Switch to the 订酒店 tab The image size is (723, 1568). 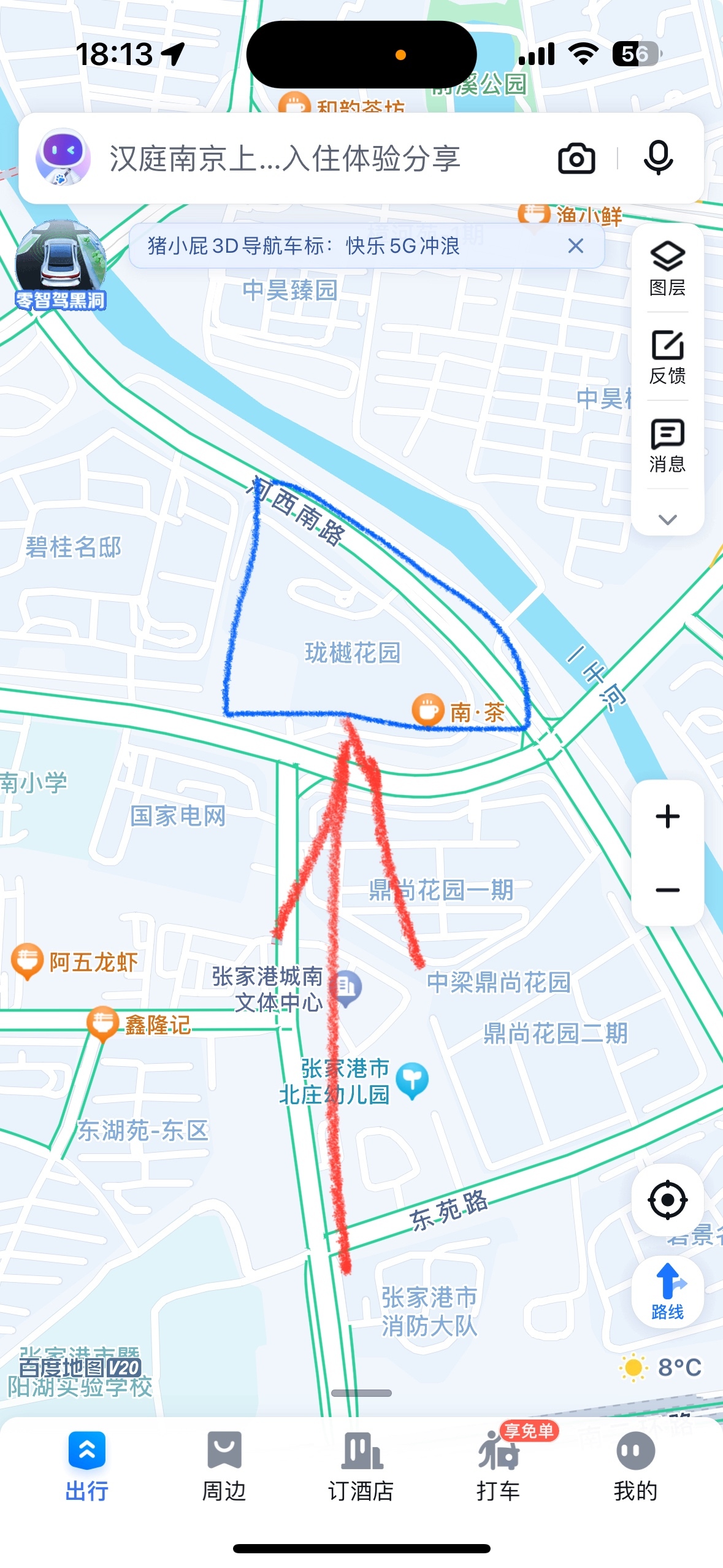tap(361, 1465)
